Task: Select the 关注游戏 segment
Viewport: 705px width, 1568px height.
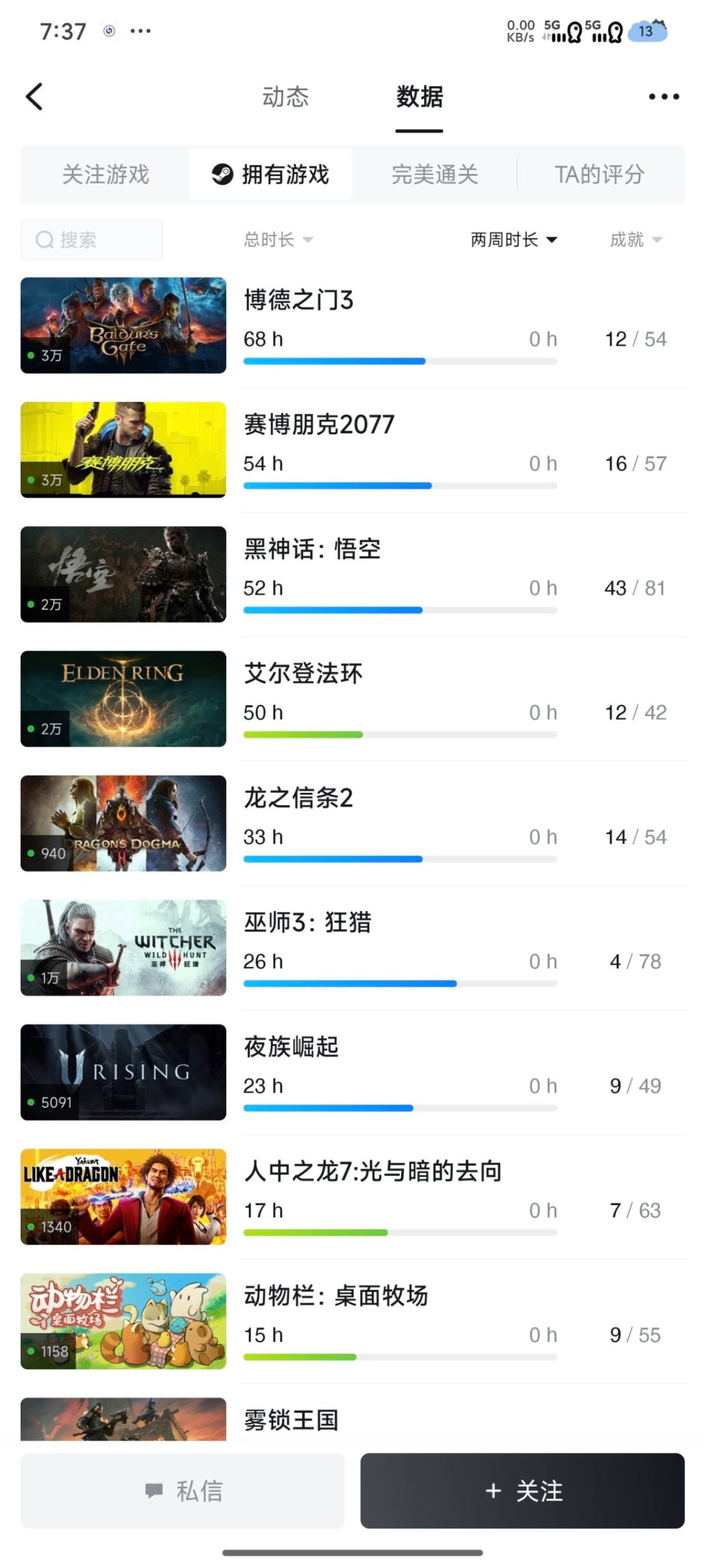Action: tap(105, 174)
